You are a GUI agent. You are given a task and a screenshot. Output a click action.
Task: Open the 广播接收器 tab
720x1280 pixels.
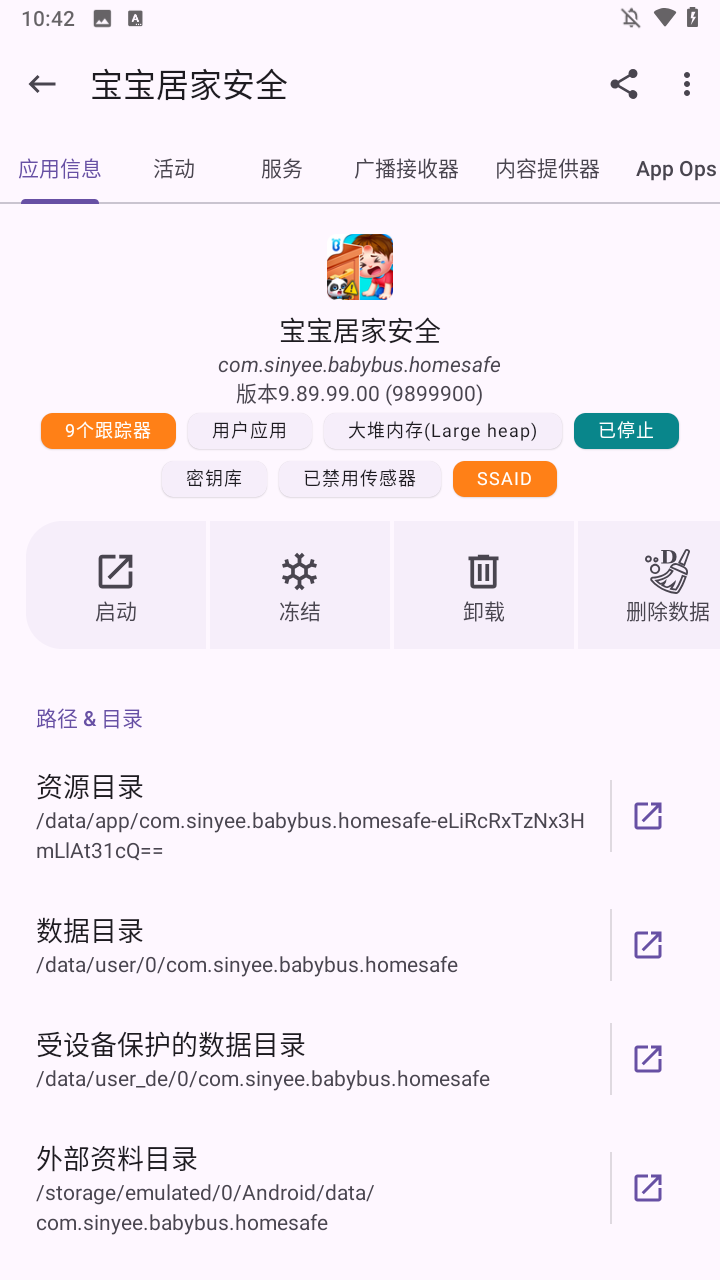coord(405,169)
